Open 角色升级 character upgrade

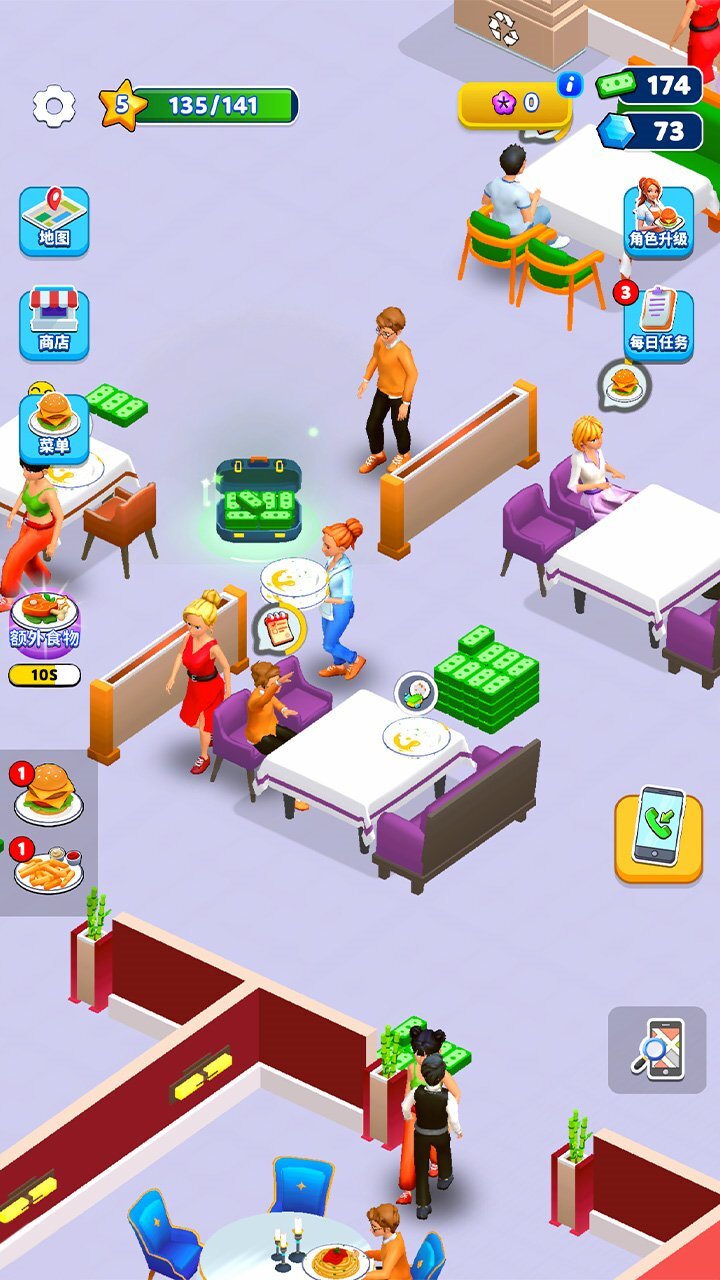658,221
